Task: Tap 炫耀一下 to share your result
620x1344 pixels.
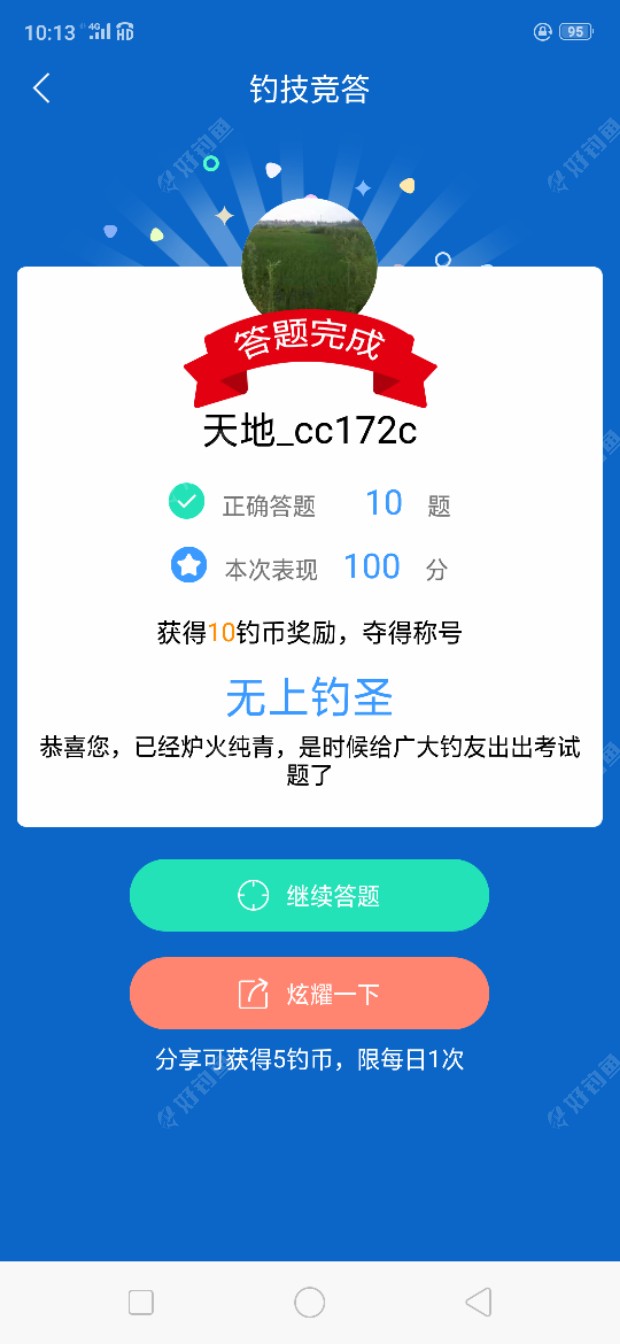Action: pos(309,993)
